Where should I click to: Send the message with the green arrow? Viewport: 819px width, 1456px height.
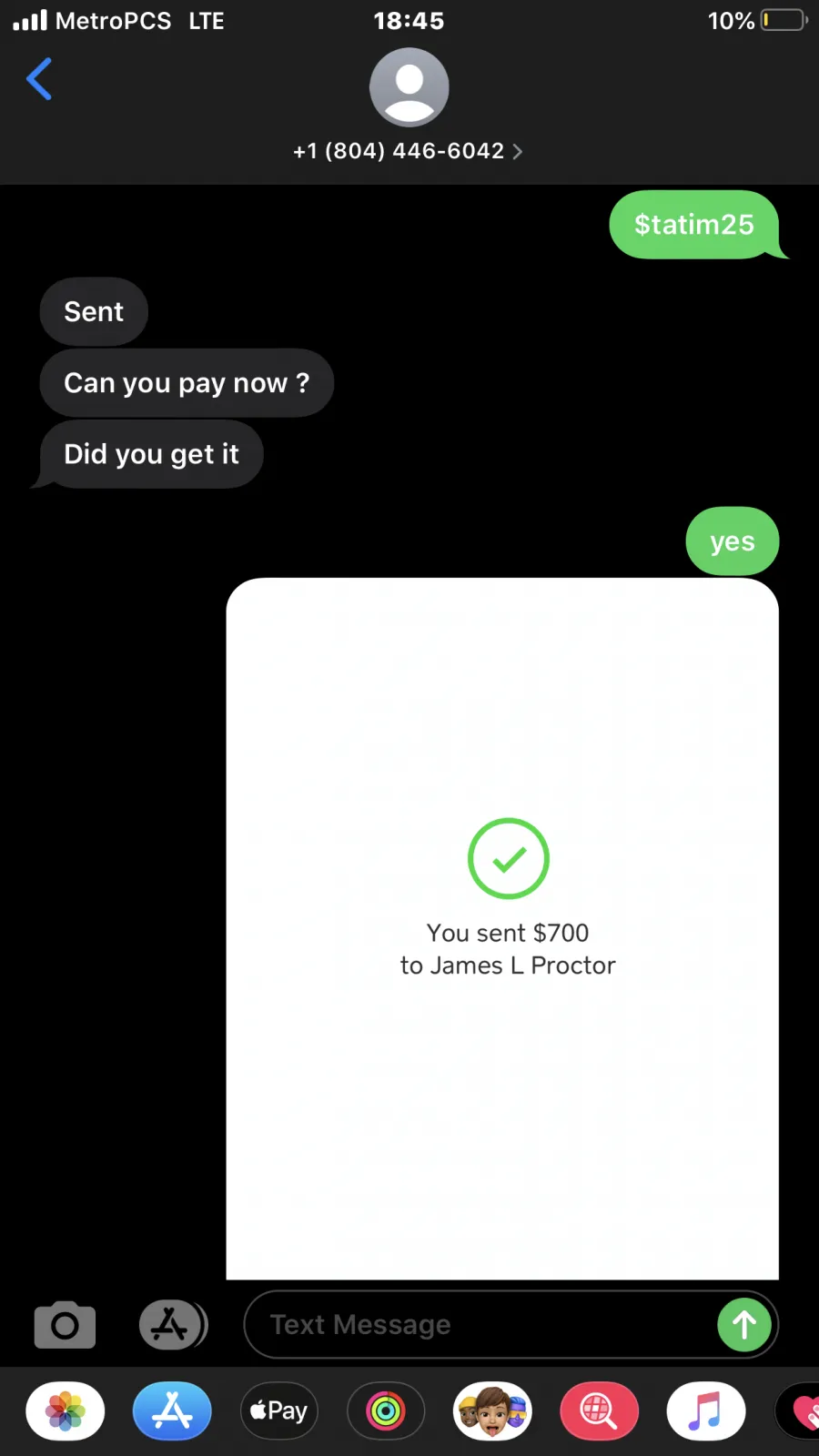pyautogui.click(x=744, y=1324)
